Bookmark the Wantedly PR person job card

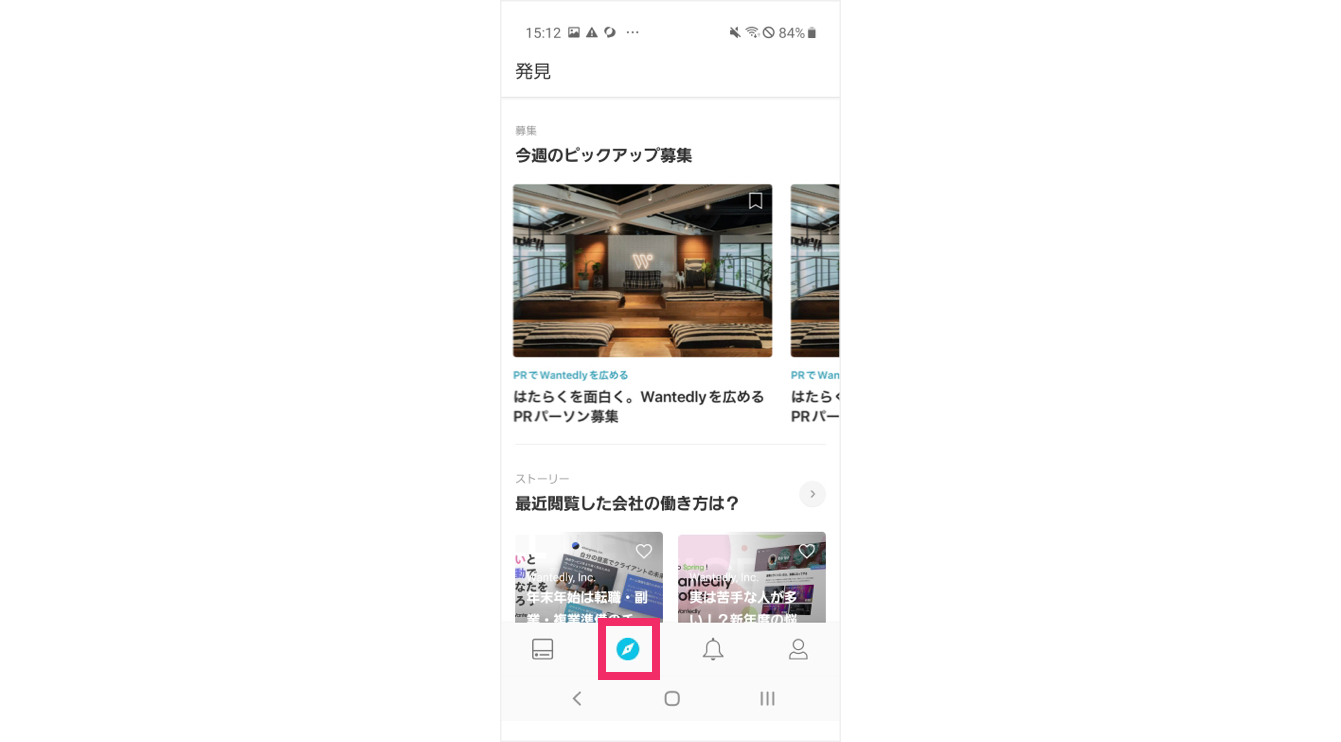755,201
